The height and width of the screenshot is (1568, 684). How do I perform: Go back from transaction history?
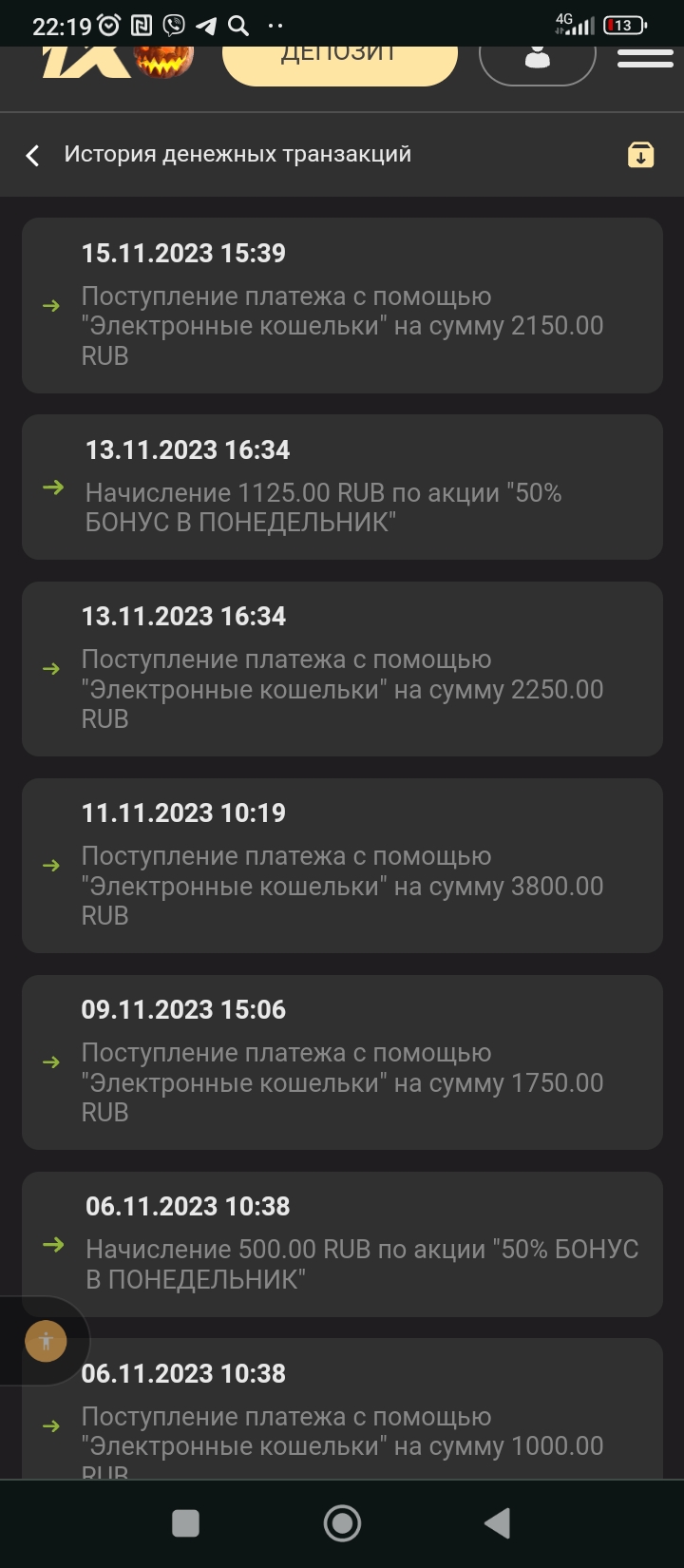click(x=33, y=155)
